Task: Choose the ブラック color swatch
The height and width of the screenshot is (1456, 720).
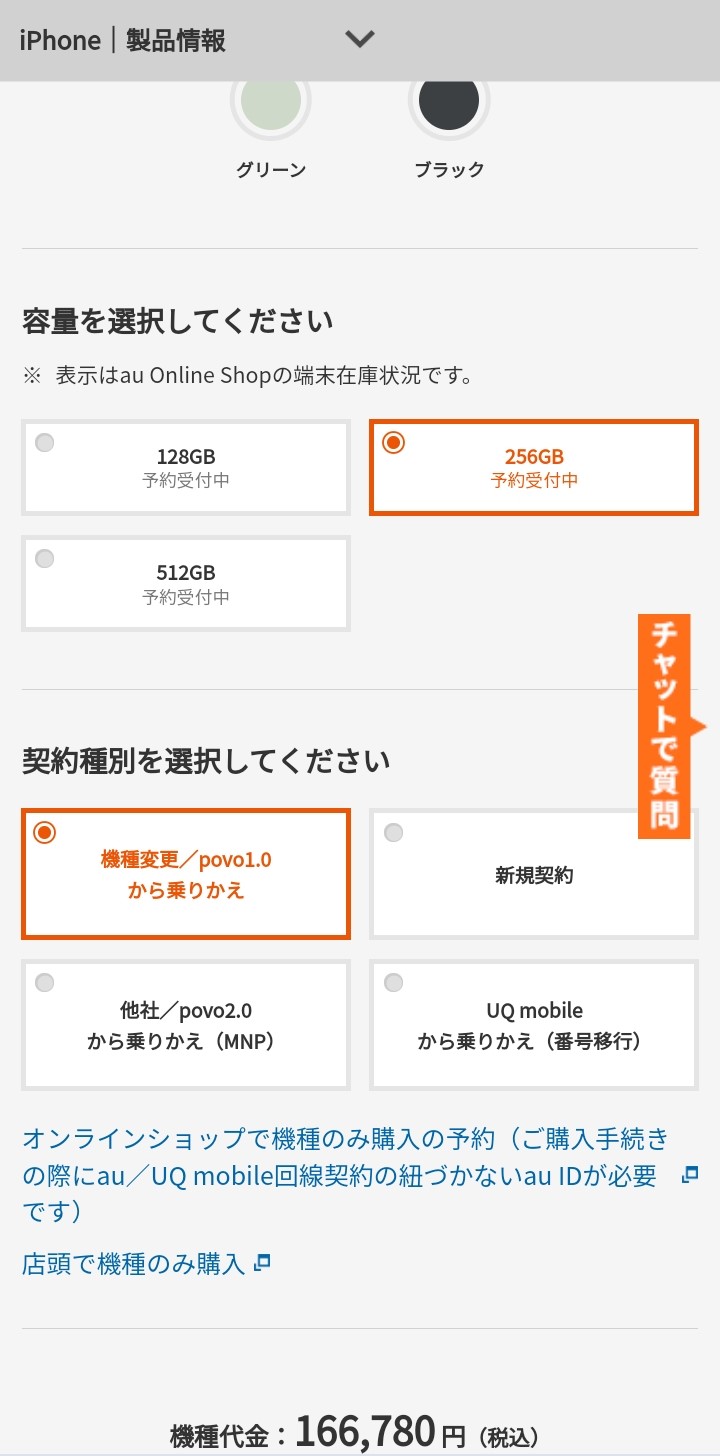Action: click(449, 103)
